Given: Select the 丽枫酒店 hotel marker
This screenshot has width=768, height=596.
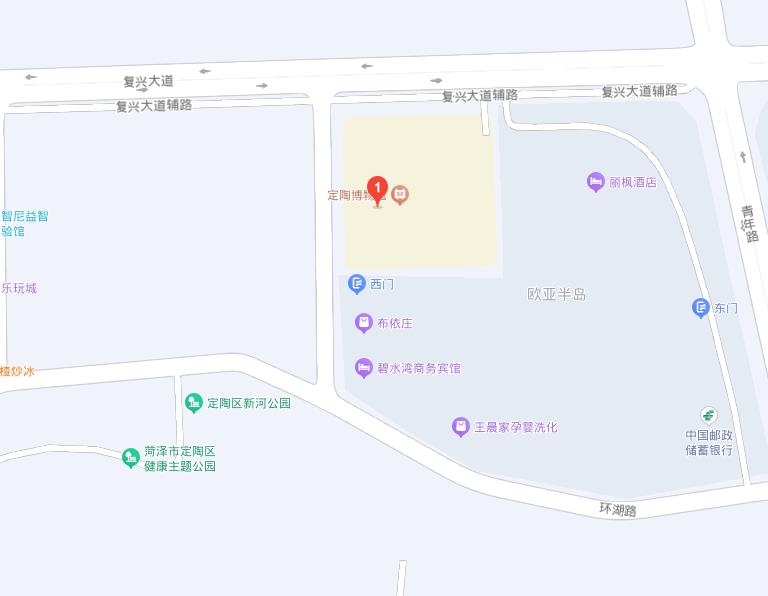Looking at the screenshot, I should coord(595,182).
